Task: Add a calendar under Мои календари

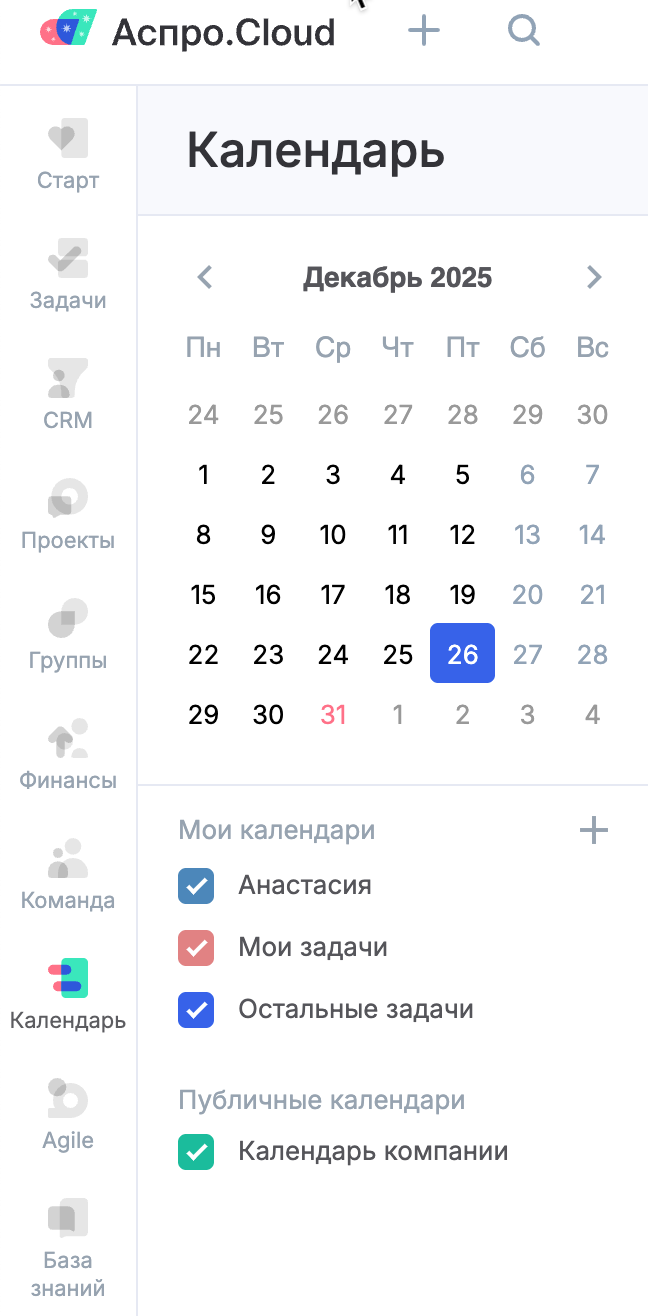Action: [594, 830]
